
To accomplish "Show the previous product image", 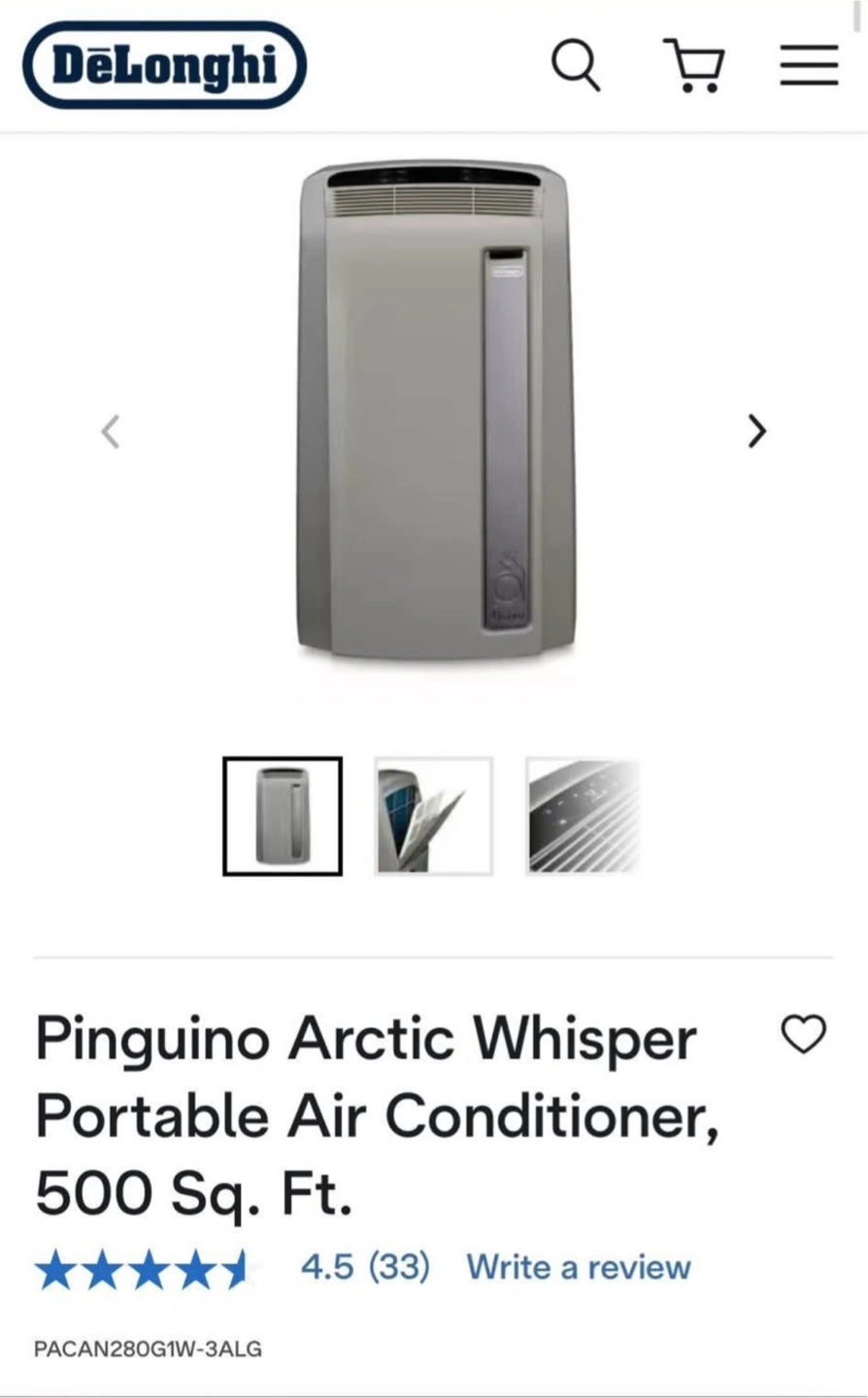I will pos(111,431).
